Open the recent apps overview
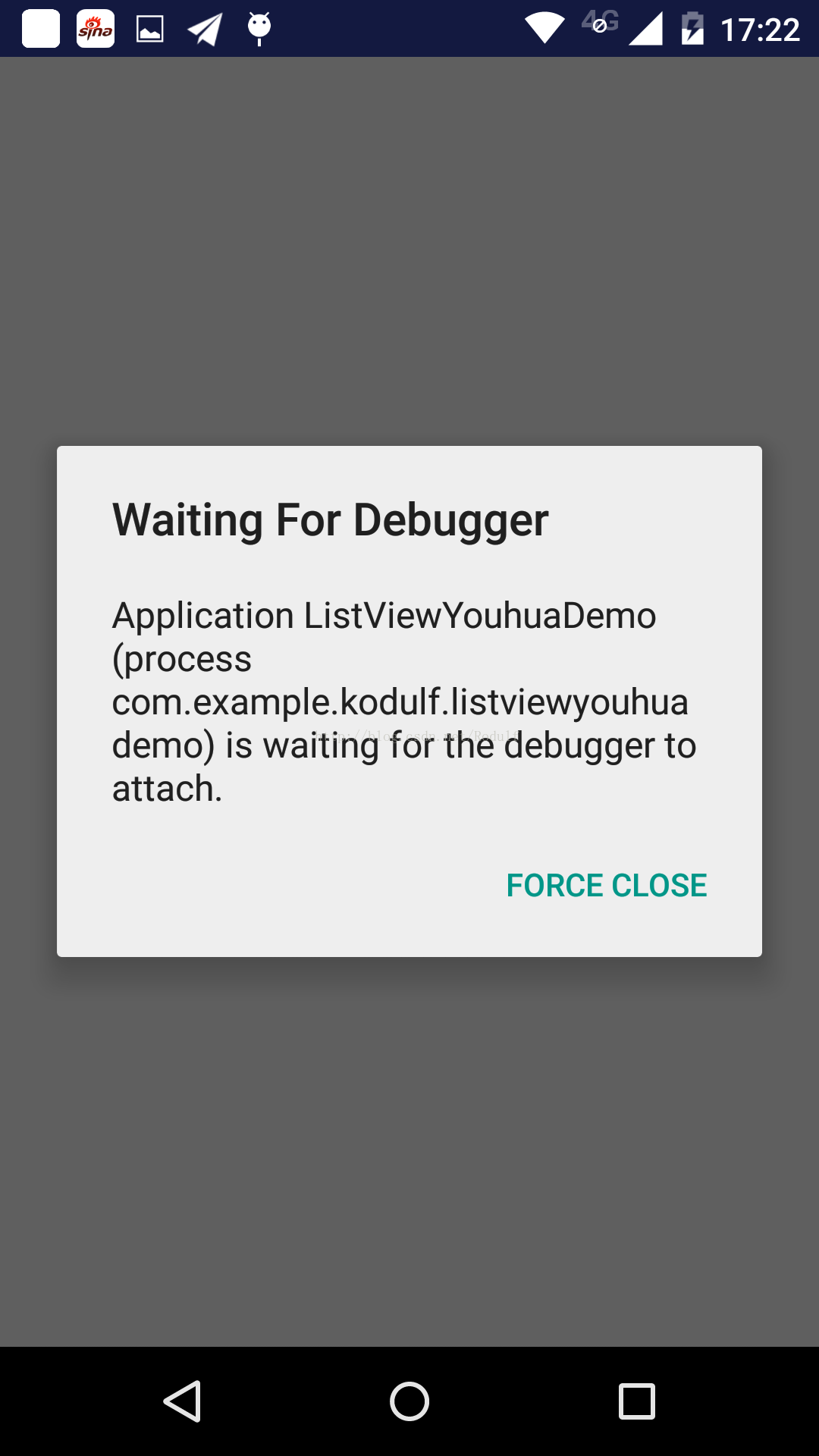 coord(637,1401)
